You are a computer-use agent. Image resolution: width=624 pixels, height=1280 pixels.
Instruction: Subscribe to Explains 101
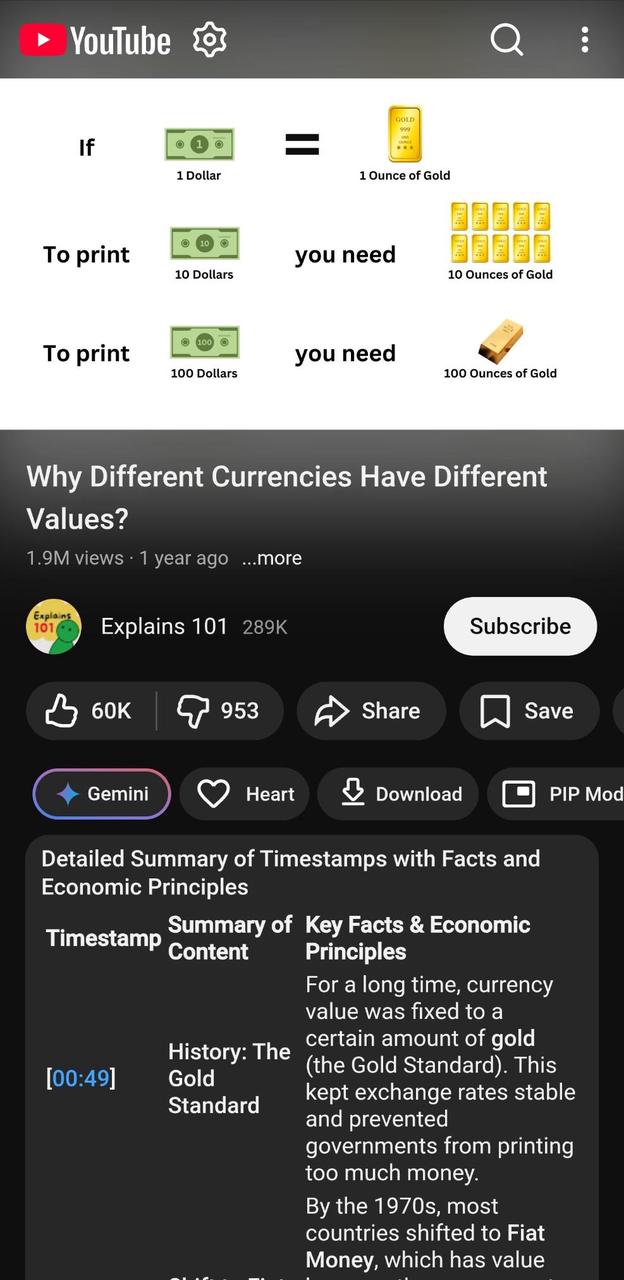tap(520, 626)
